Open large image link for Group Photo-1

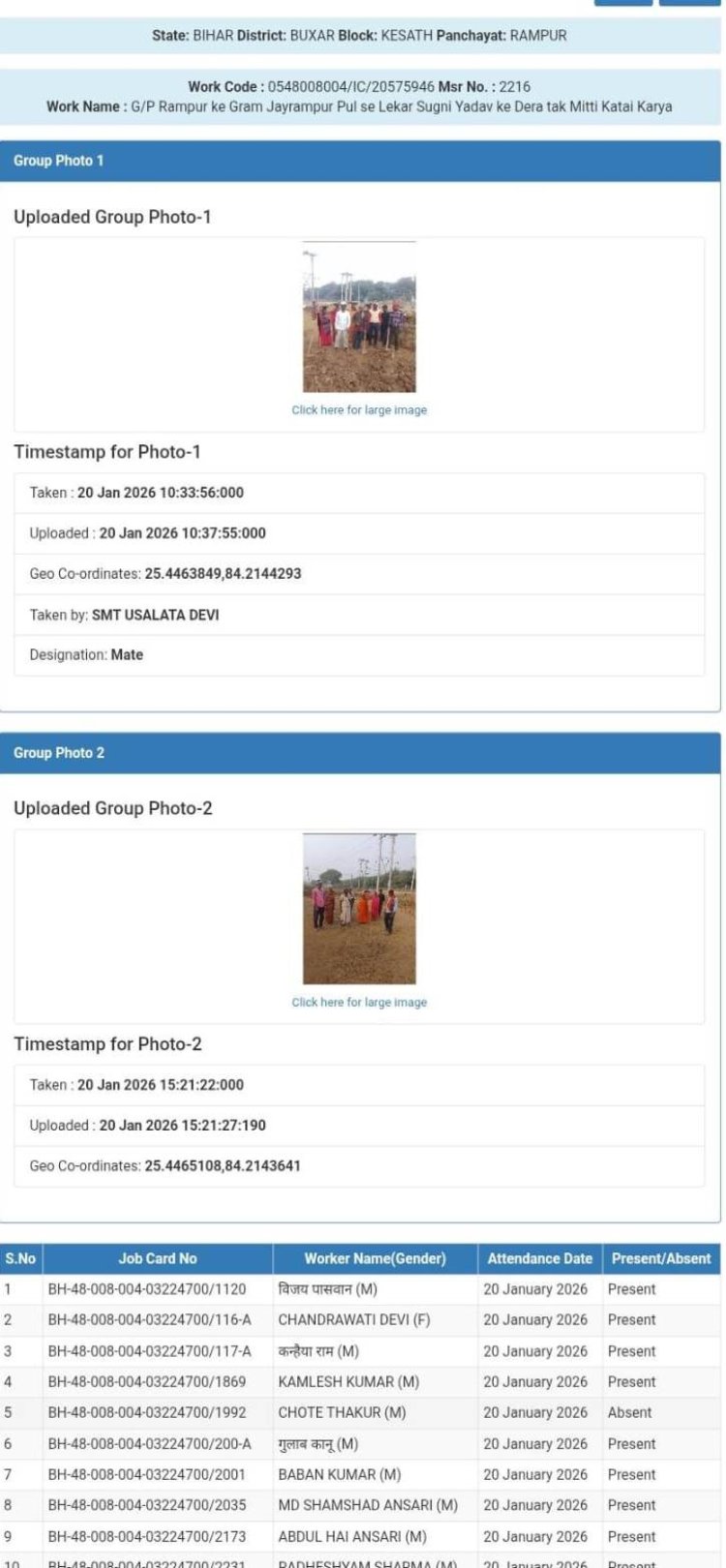point(359,410)
